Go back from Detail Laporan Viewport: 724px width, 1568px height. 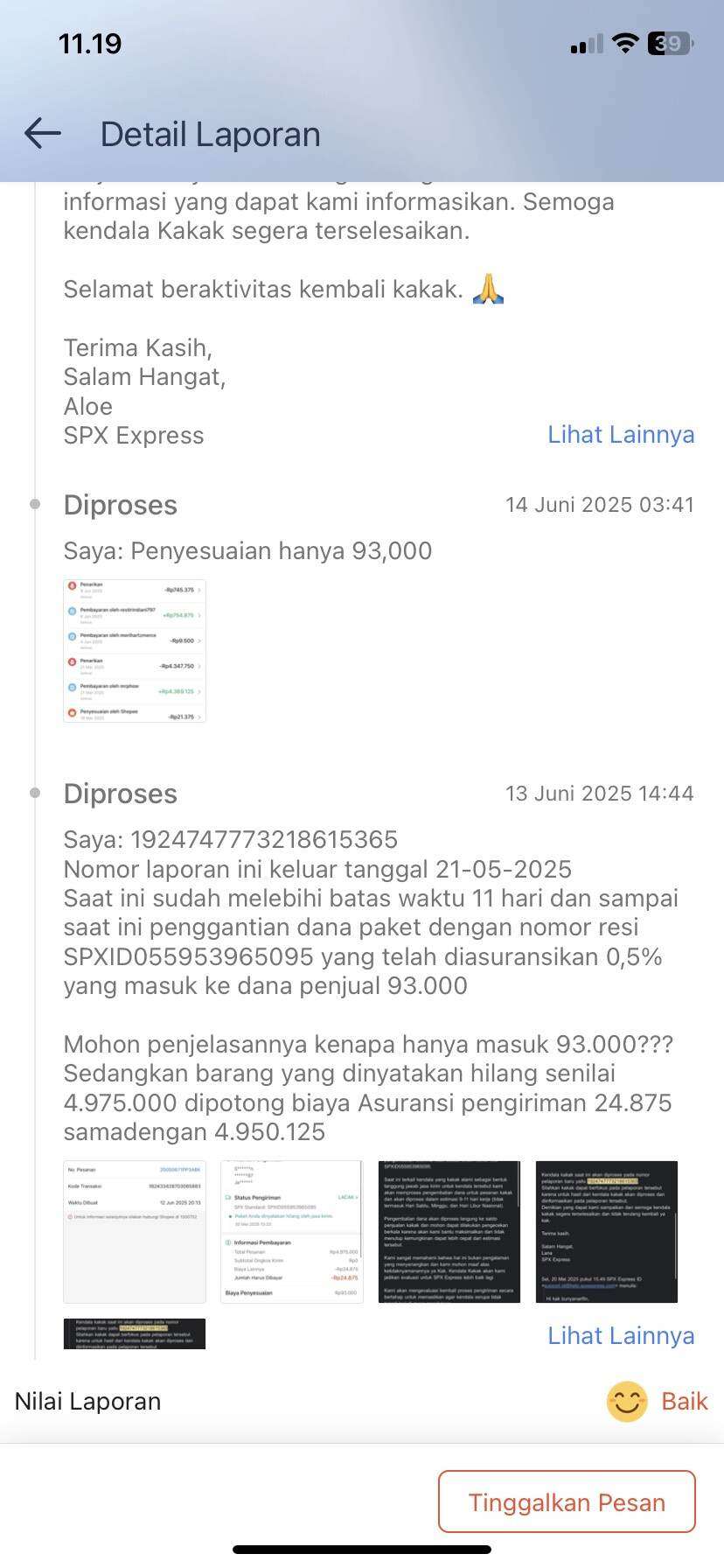coord(43,134)
